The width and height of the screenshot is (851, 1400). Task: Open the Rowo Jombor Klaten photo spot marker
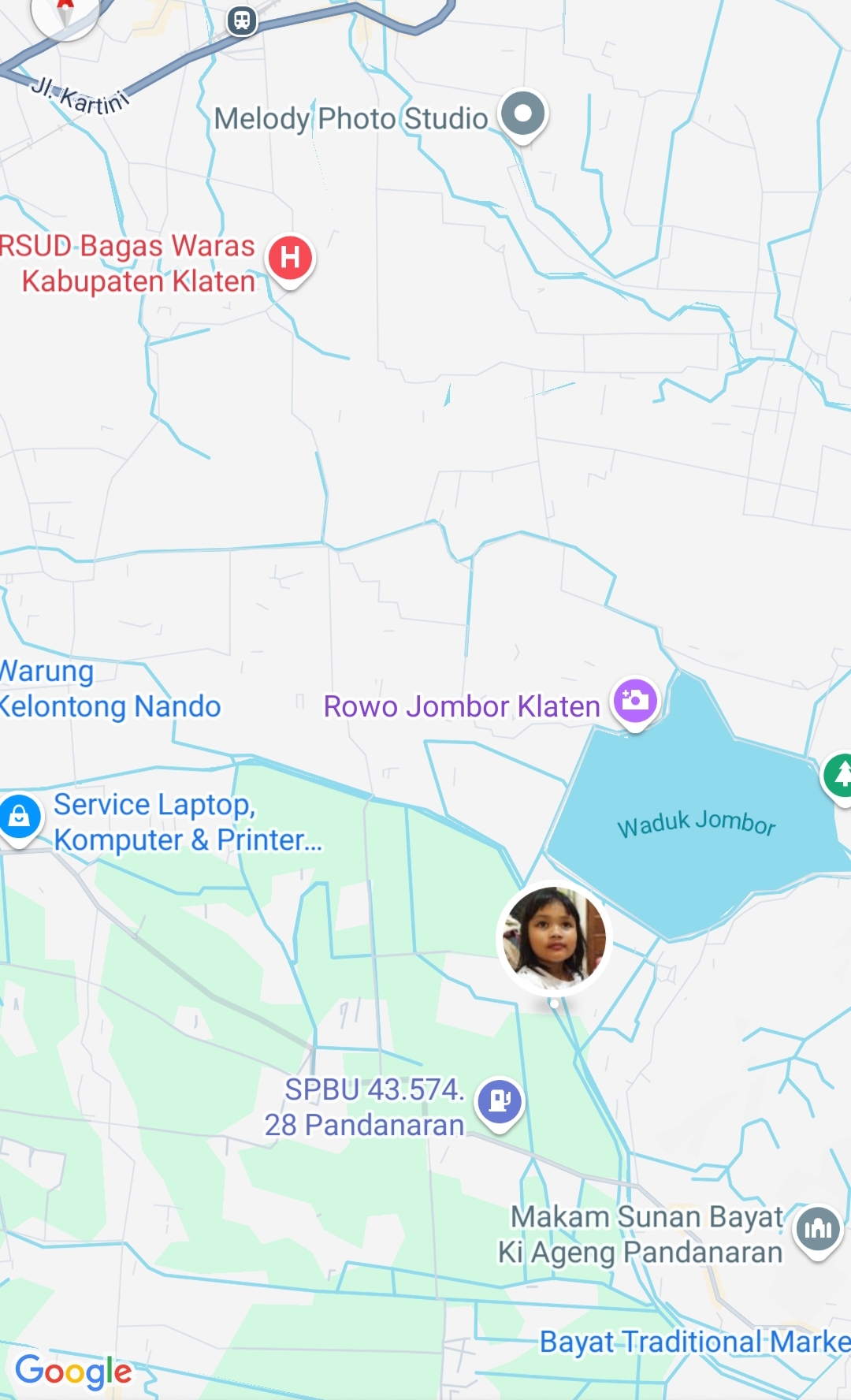[x=635, y=701]
